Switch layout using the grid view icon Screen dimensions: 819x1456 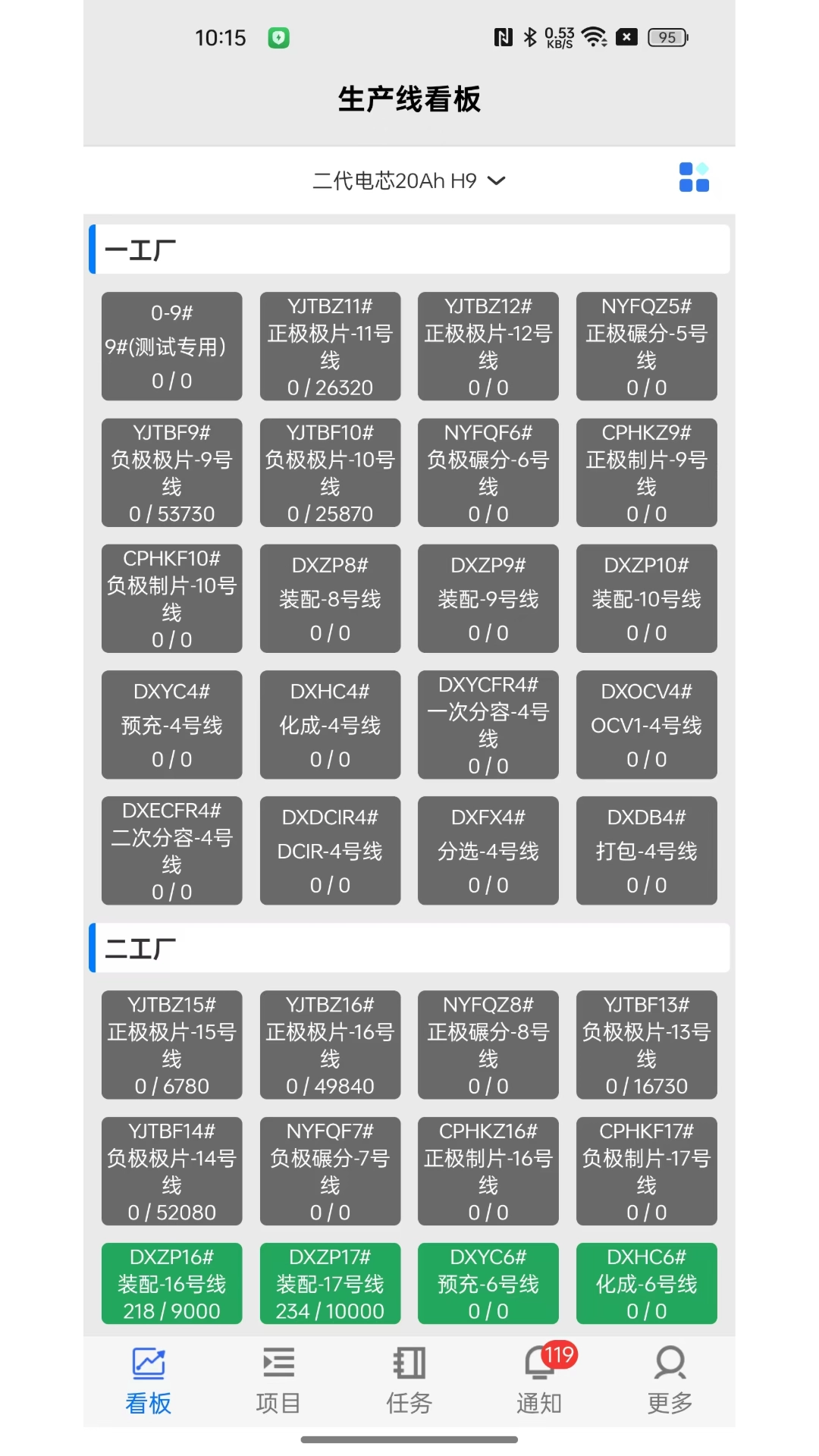pyautogui.click(x=693, y=177)
